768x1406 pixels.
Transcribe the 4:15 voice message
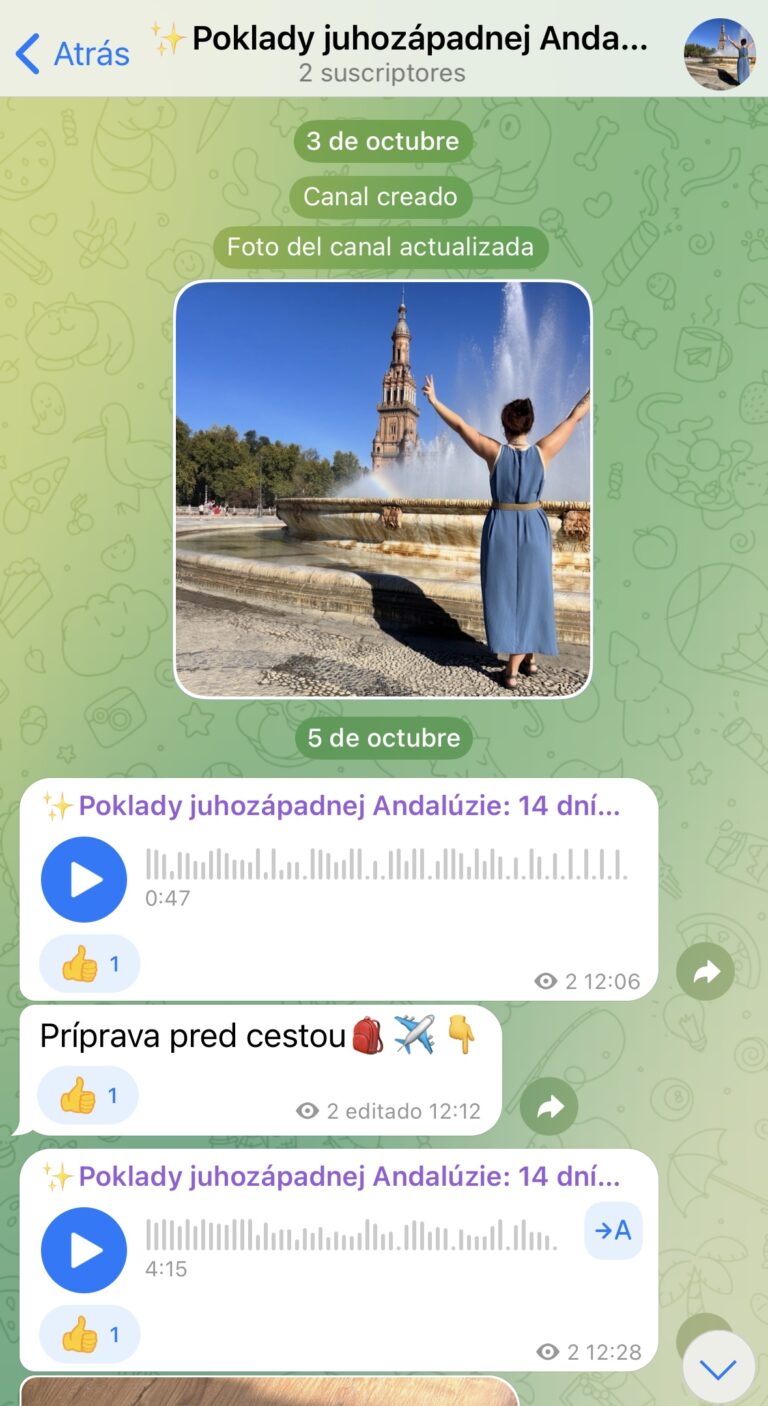coord(613,1230)
